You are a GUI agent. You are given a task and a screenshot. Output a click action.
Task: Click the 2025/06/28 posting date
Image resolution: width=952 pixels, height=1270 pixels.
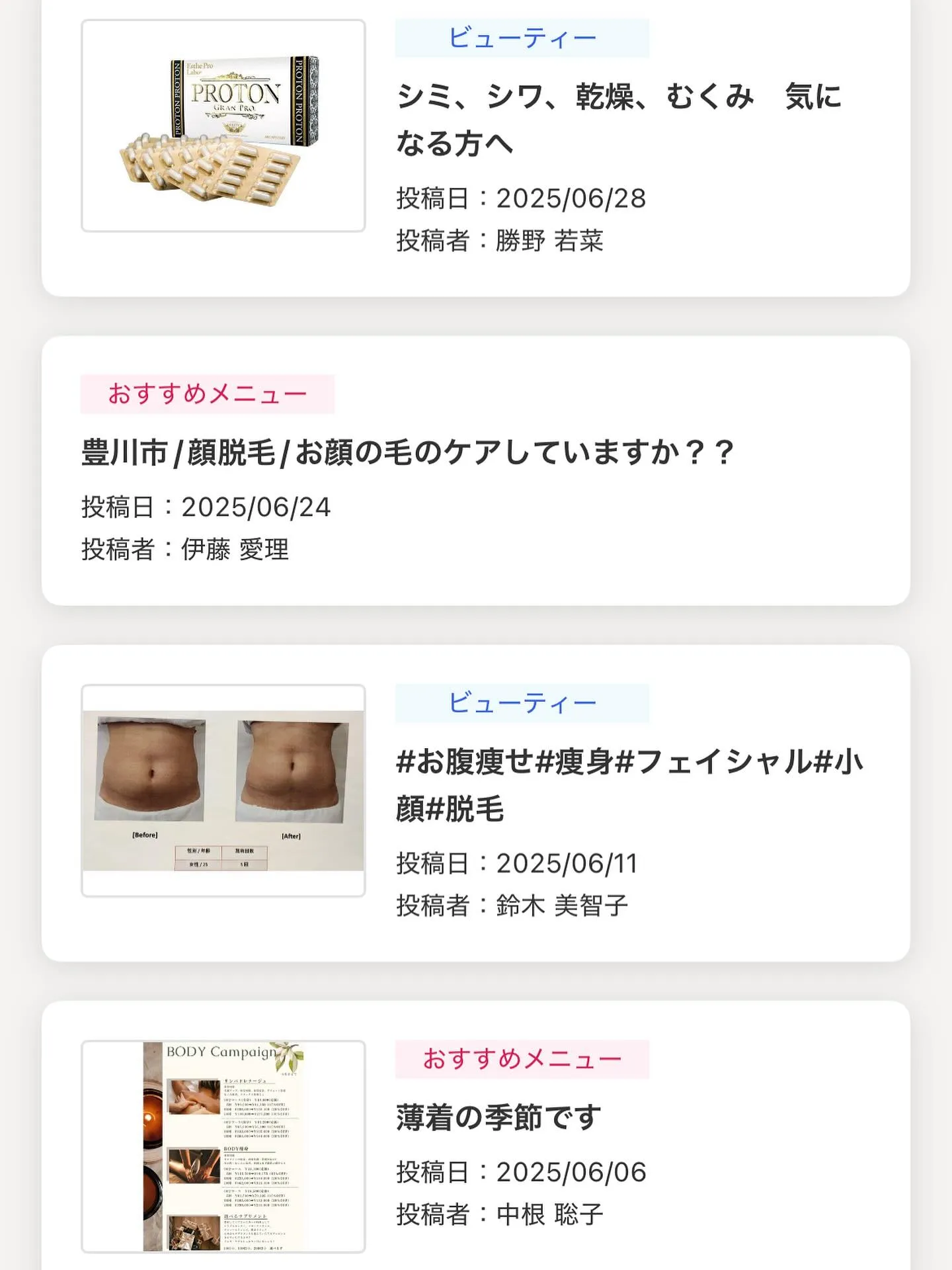coord(522,196)
